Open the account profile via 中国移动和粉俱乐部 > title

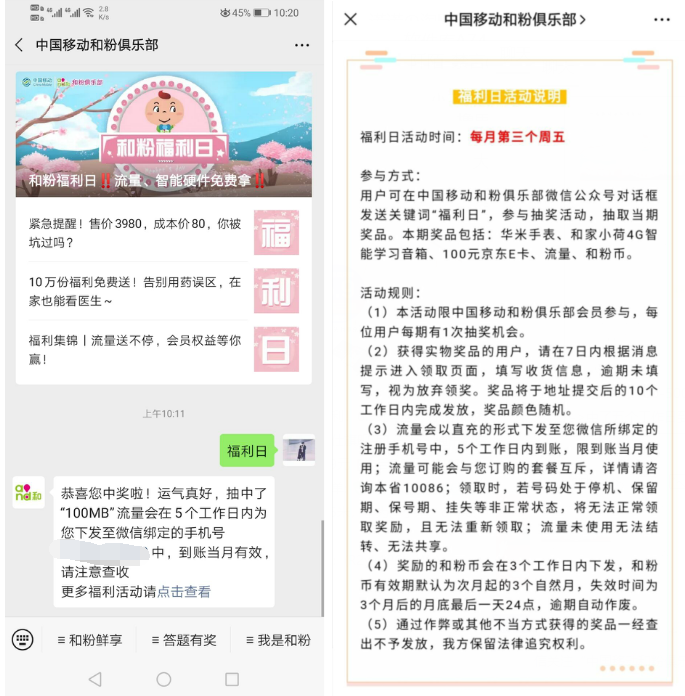tap(515, 19)
